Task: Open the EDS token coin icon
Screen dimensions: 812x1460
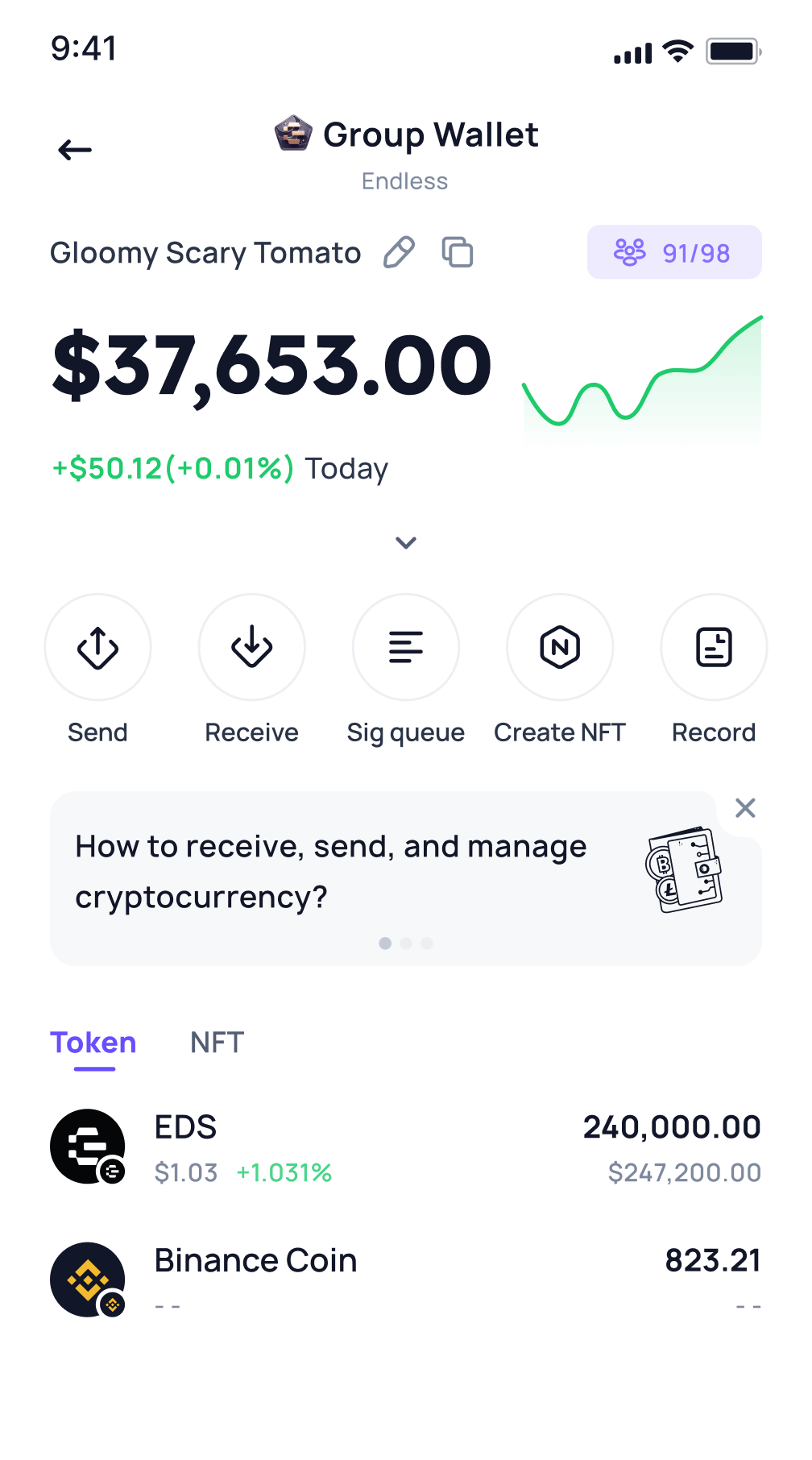Action: [x=89, y=1146]
